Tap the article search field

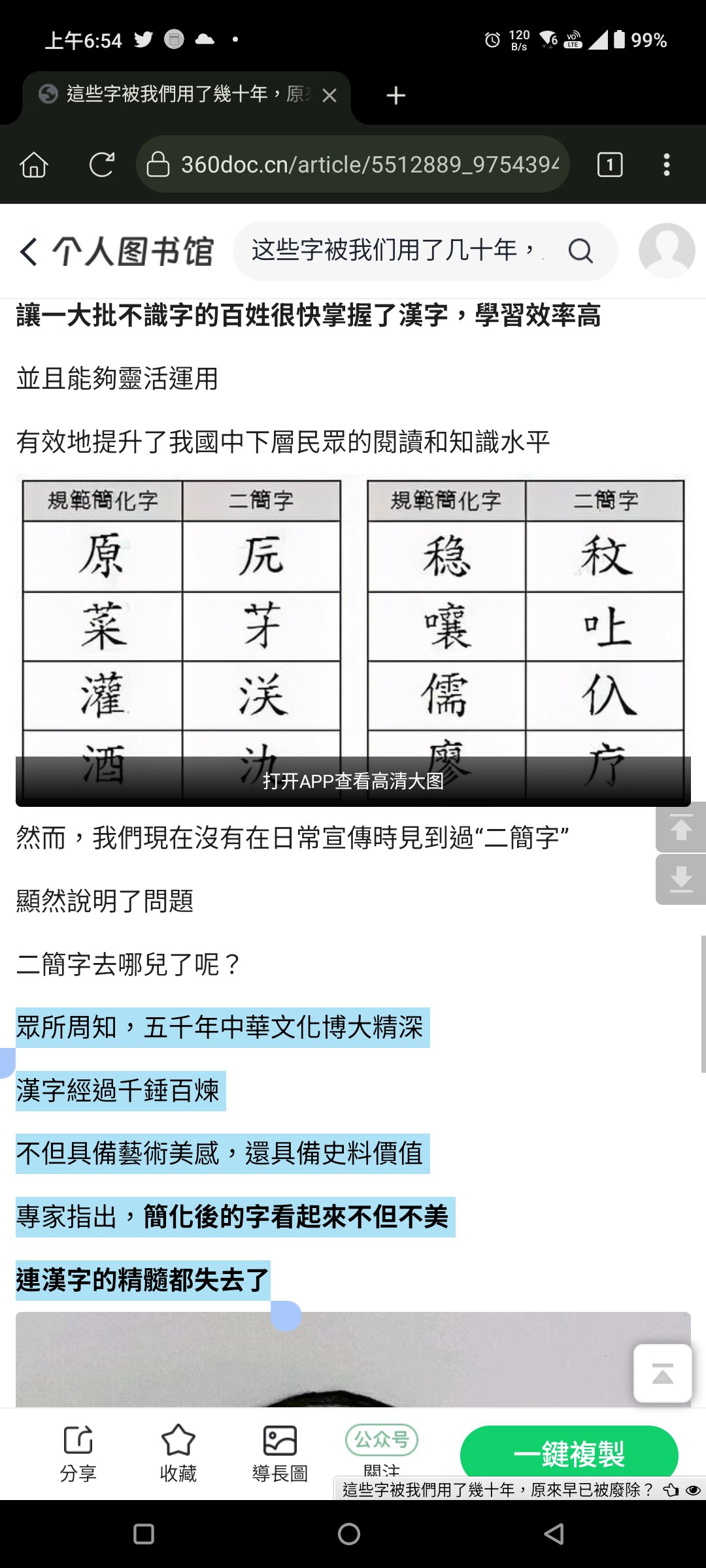[x=399, y=251]
